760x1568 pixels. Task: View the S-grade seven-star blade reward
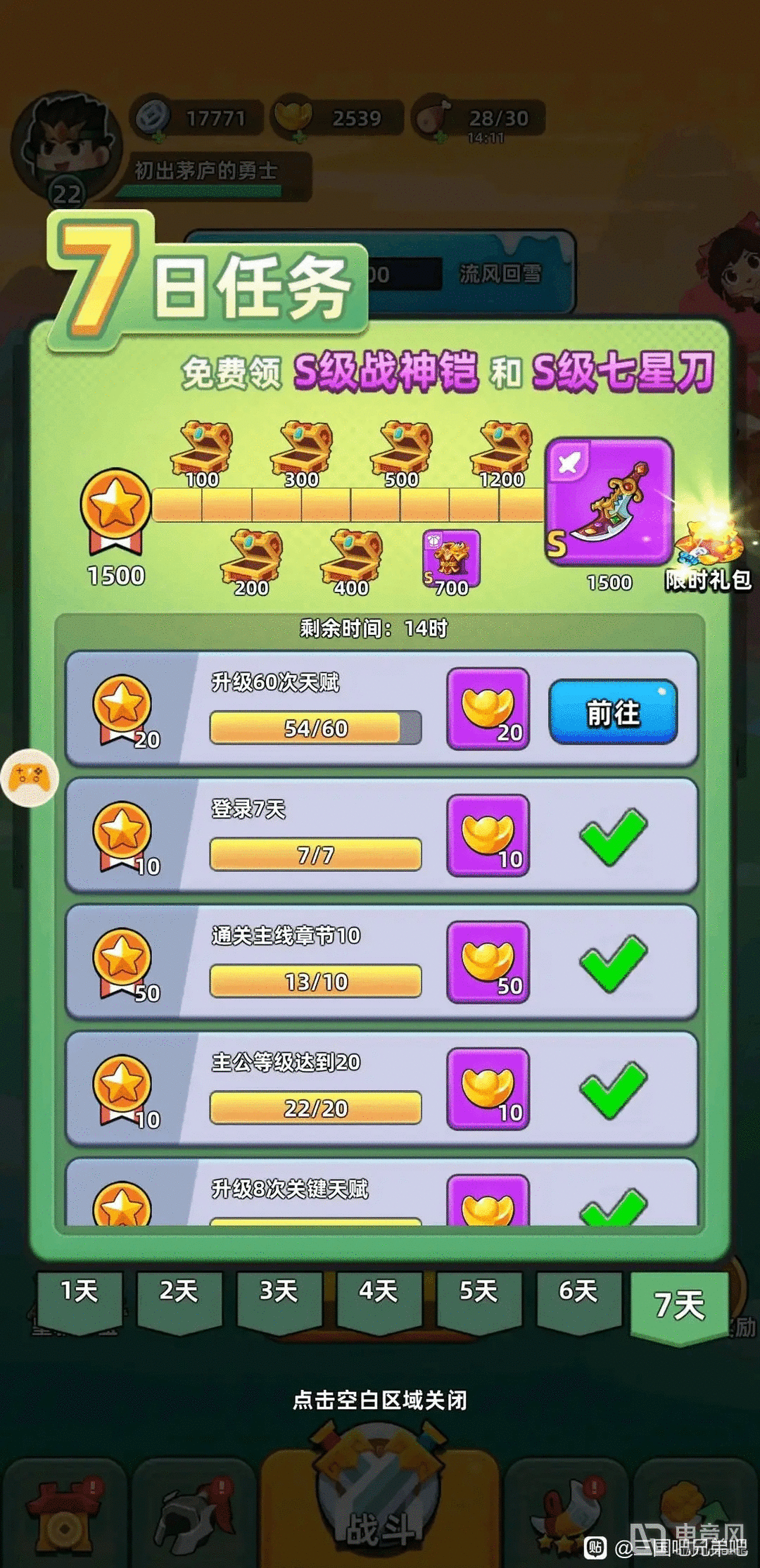(609, 501)
